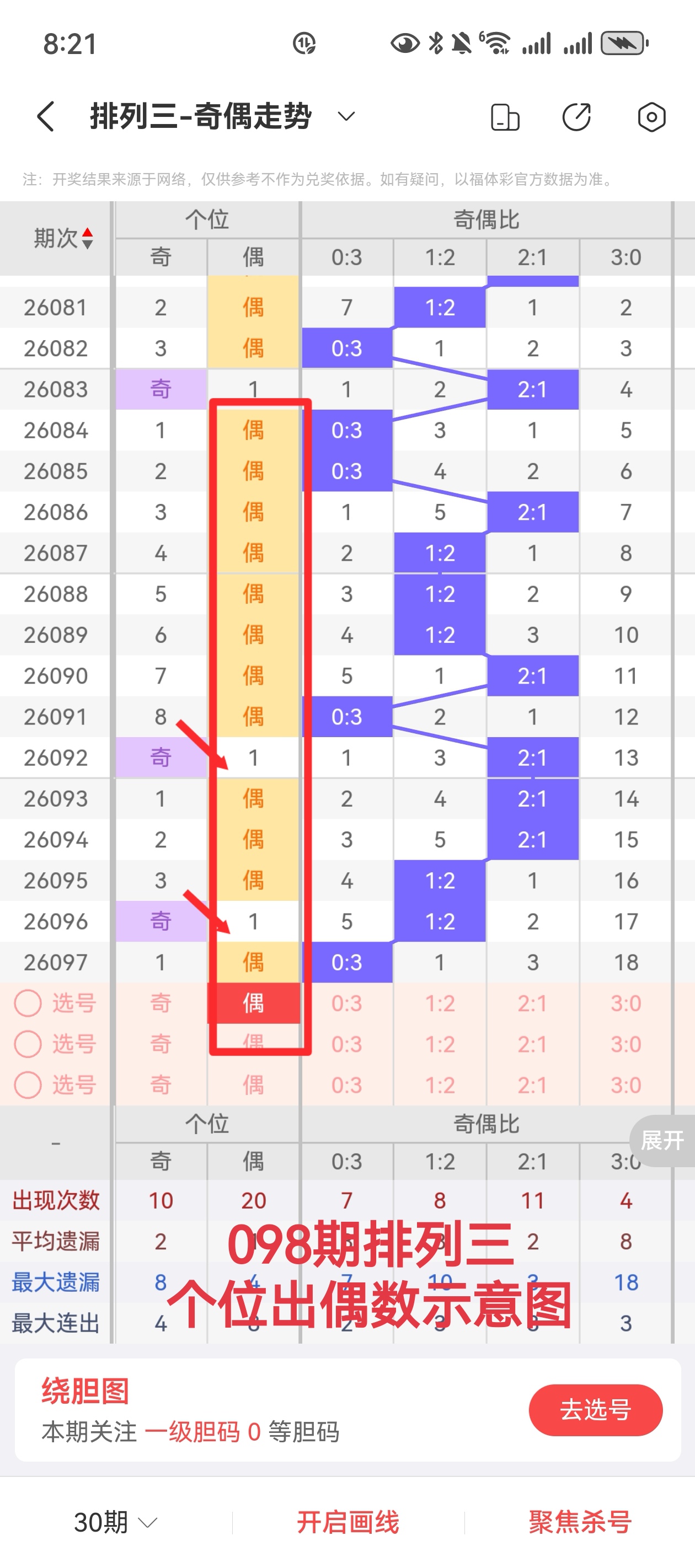Select the third 选号 radio circle
695x1568 pixels.
[28, 1084]
